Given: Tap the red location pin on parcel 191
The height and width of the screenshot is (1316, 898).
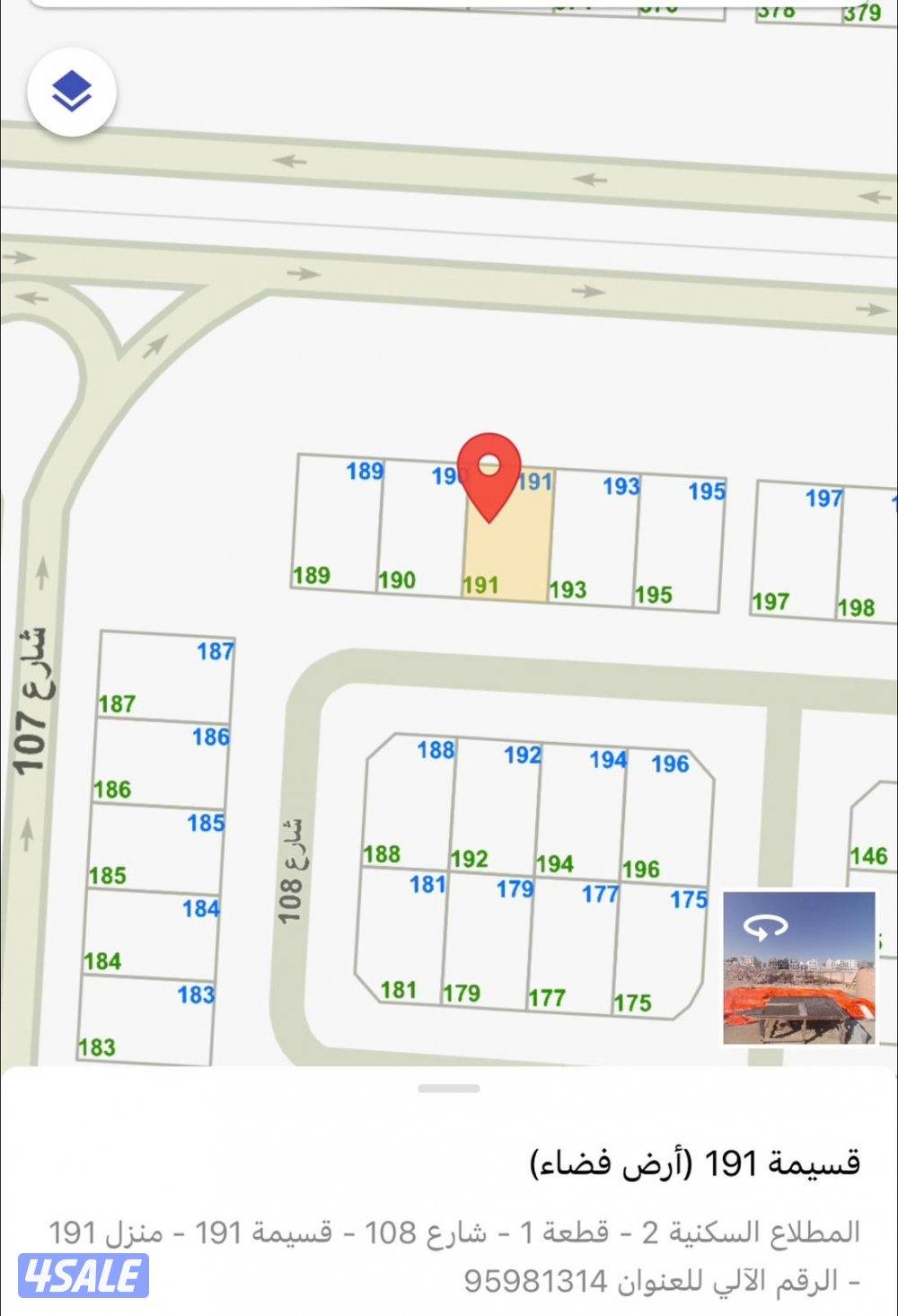Looking at the screenshot, I should pos(489,473).
